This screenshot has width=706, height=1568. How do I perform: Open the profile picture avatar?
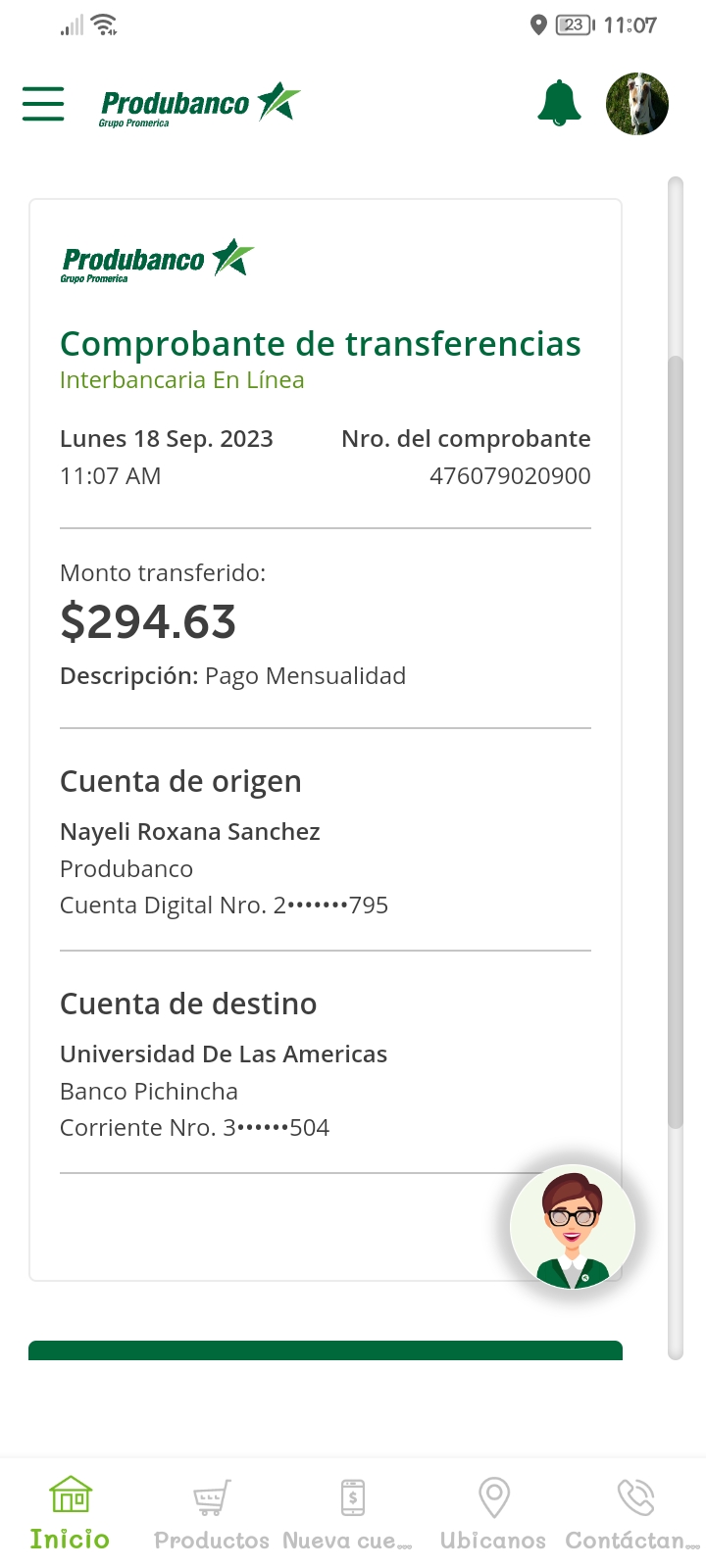(x=637, y=104)
